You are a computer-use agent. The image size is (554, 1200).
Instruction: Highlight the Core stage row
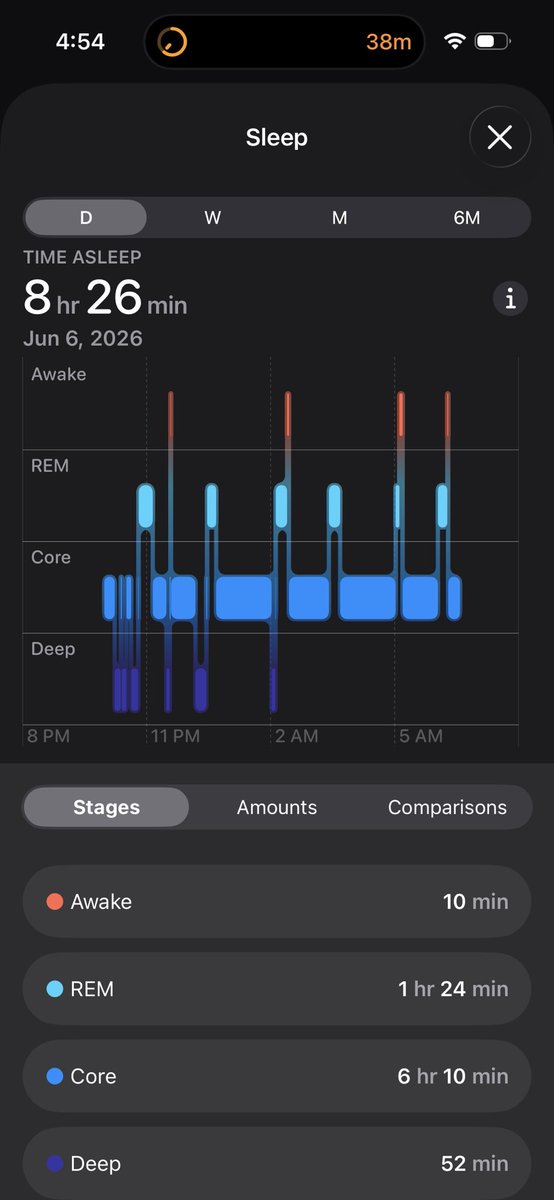(x=277, y=1076)
